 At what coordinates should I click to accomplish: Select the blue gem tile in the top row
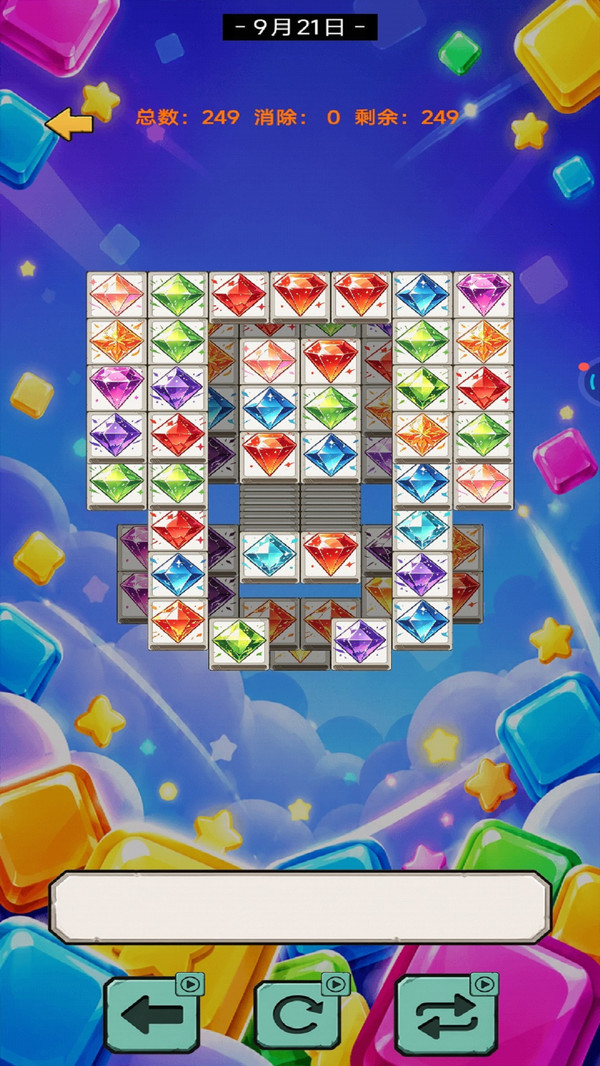point(422,295)
